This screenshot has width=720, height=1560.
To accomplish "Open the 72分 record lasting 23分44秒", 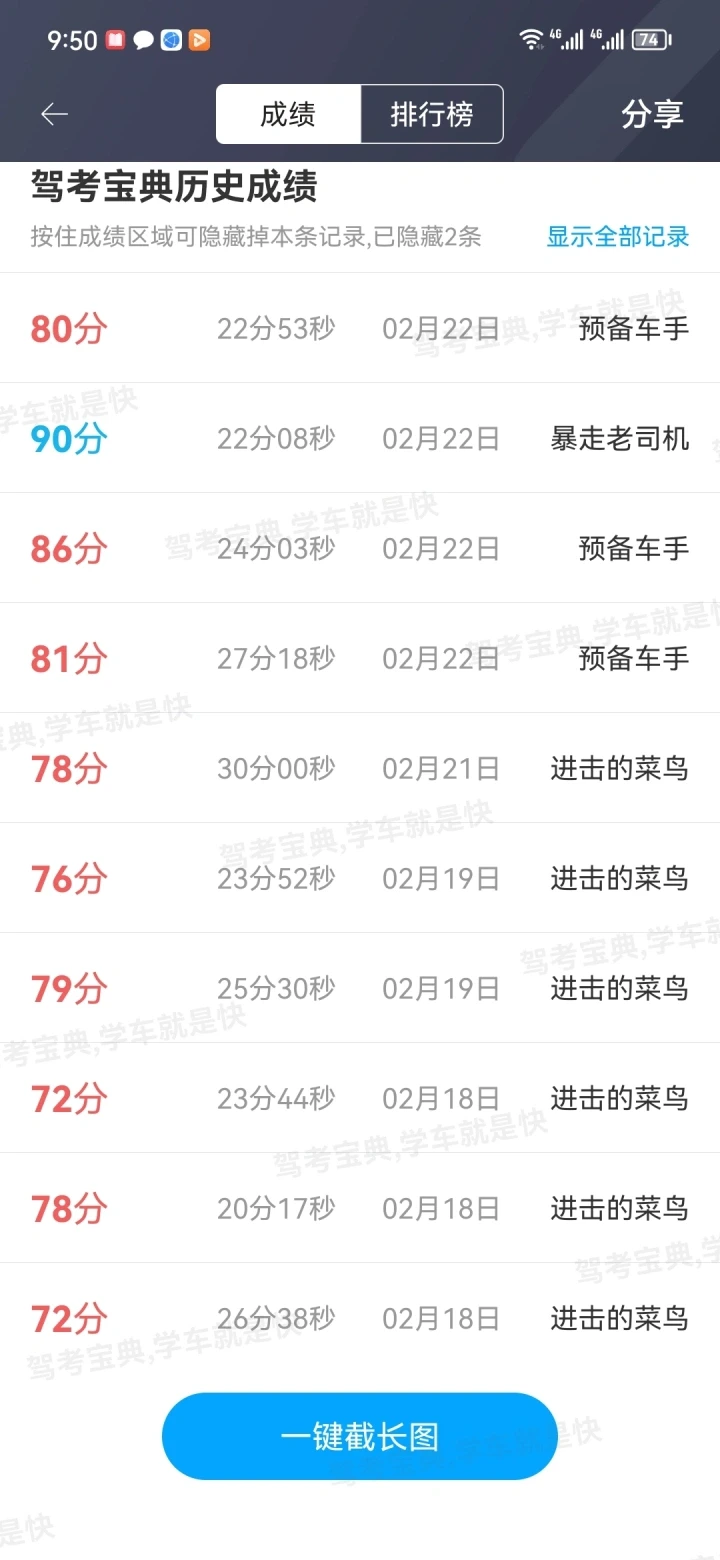I will pos(359,1098).
